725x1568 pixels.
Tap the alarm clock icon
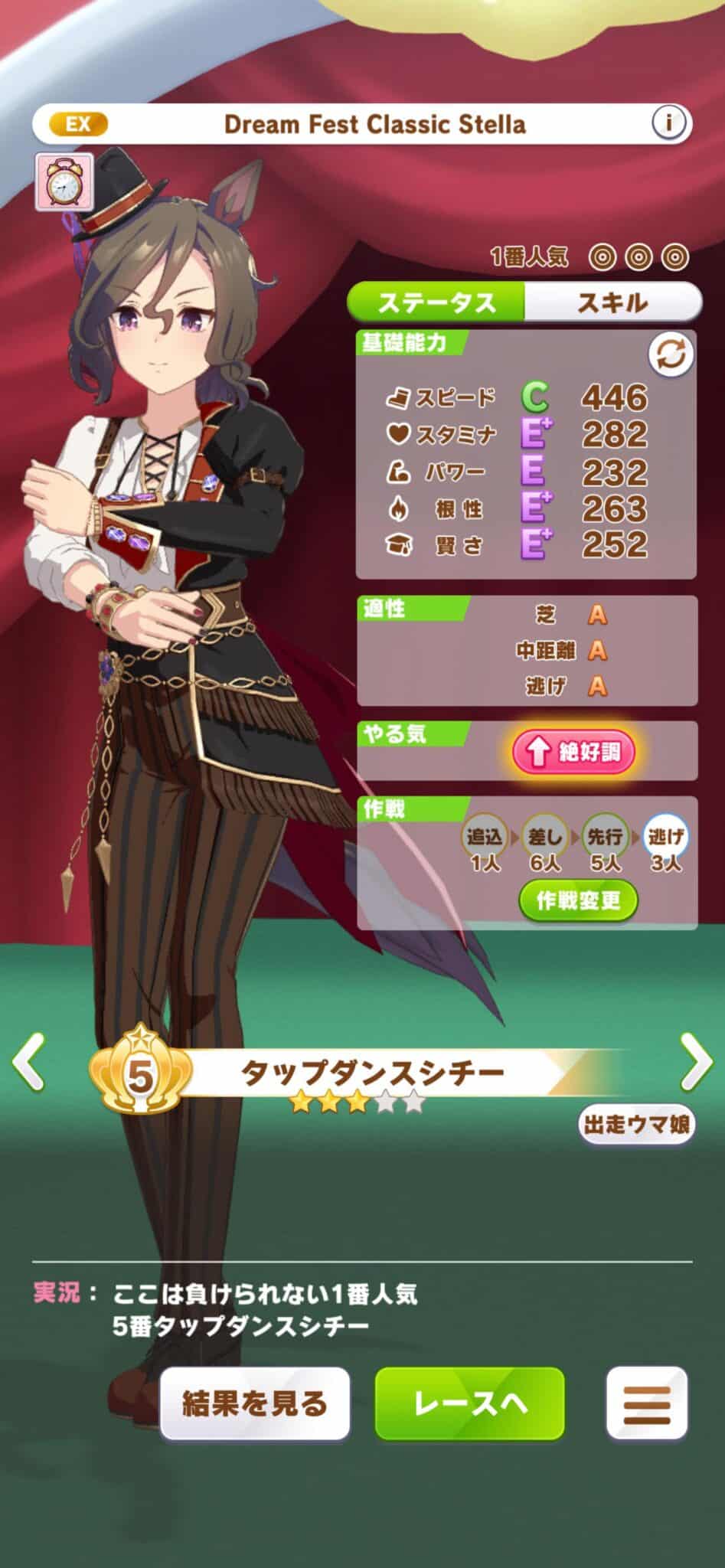tap(64, 181)
